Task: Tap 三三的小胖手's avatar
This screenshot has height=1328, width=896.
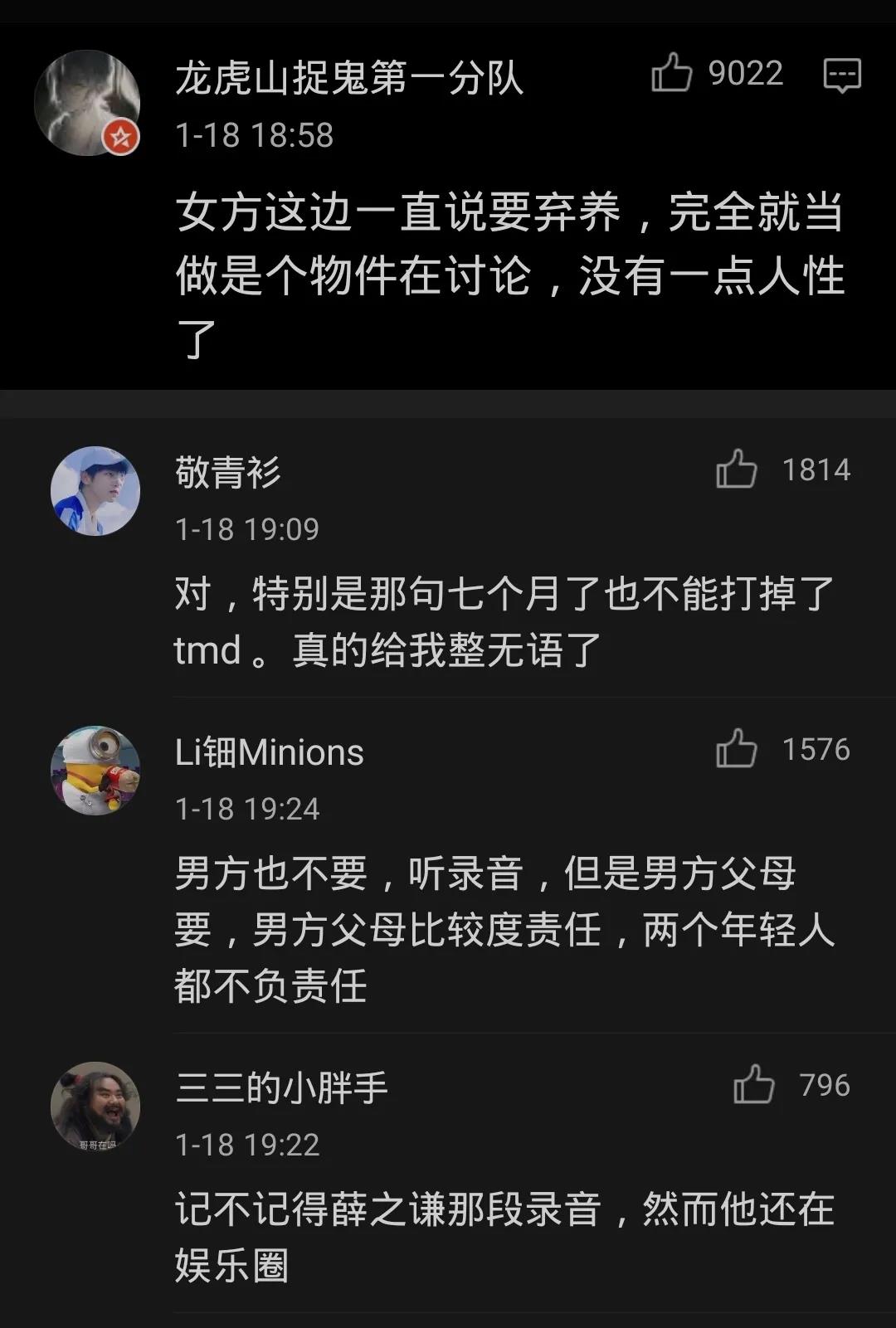Action: click(x=95, y=1107)
